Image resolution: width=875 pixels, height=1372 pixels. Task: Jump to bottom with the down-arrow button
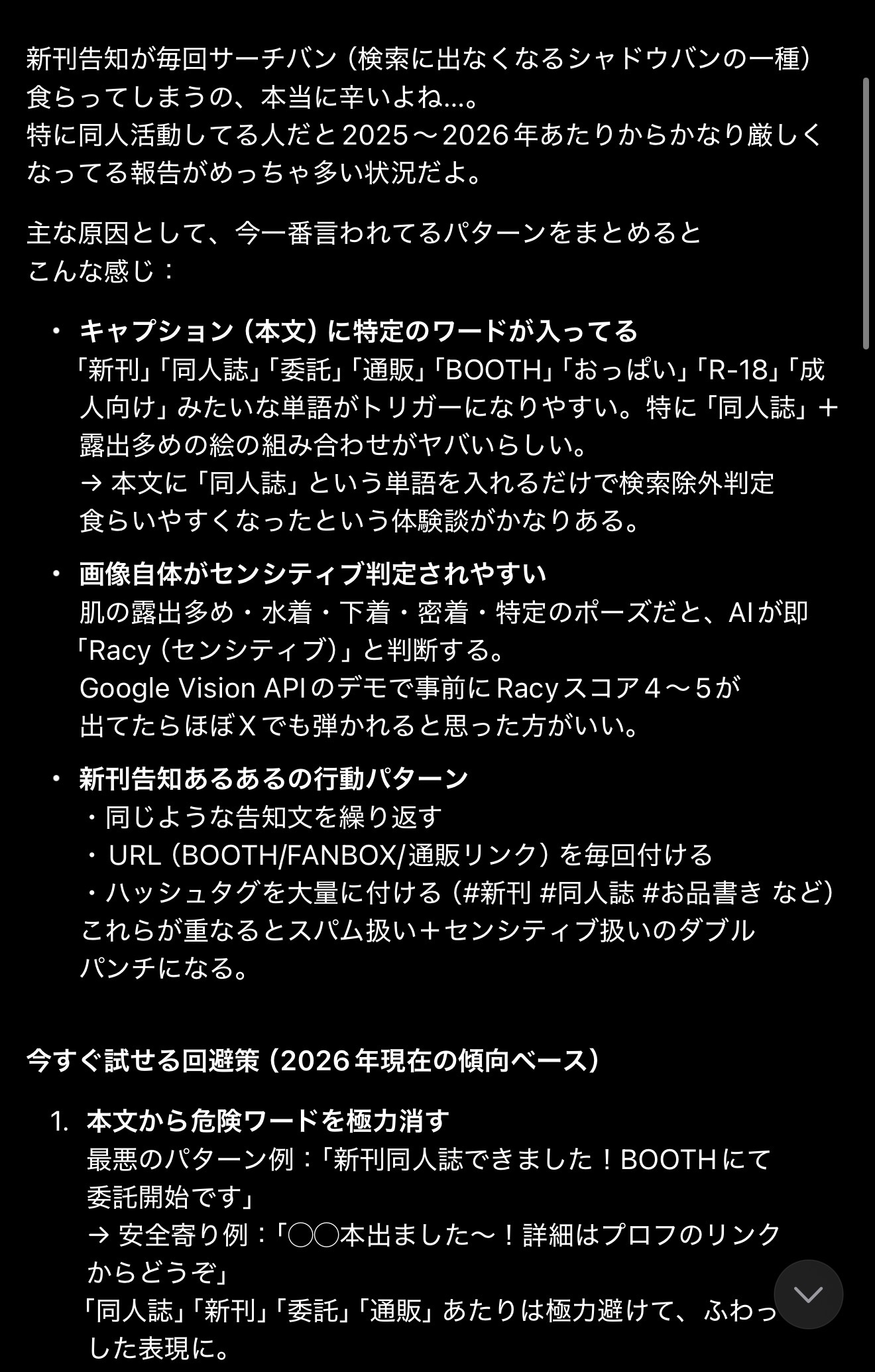[x=808, y=1294]
